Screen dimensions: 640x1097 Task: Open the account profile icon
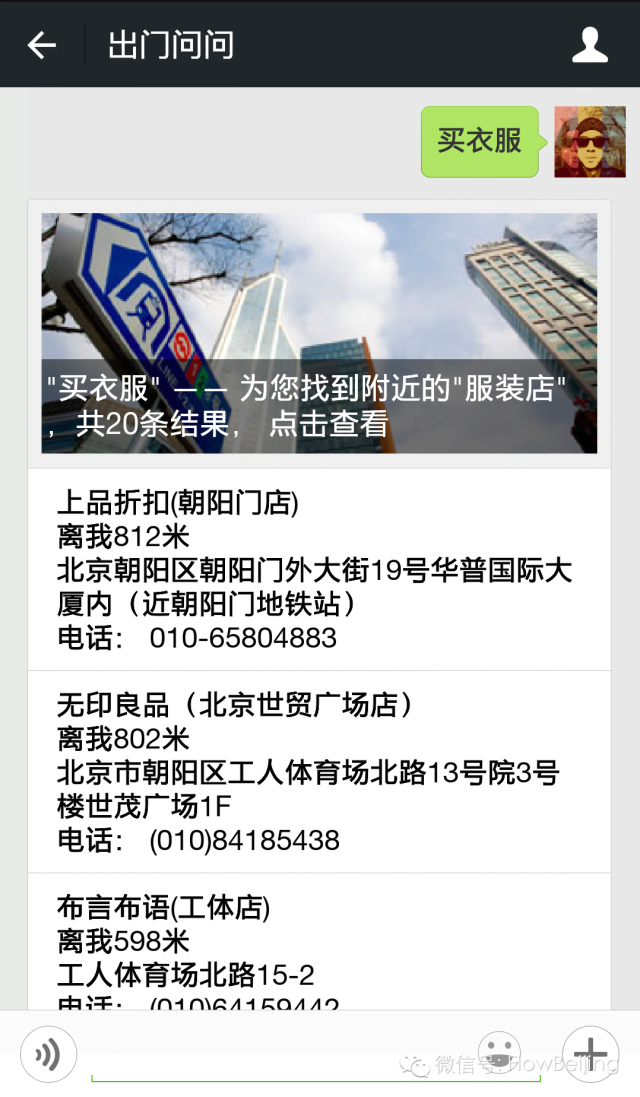coord(589,45)
